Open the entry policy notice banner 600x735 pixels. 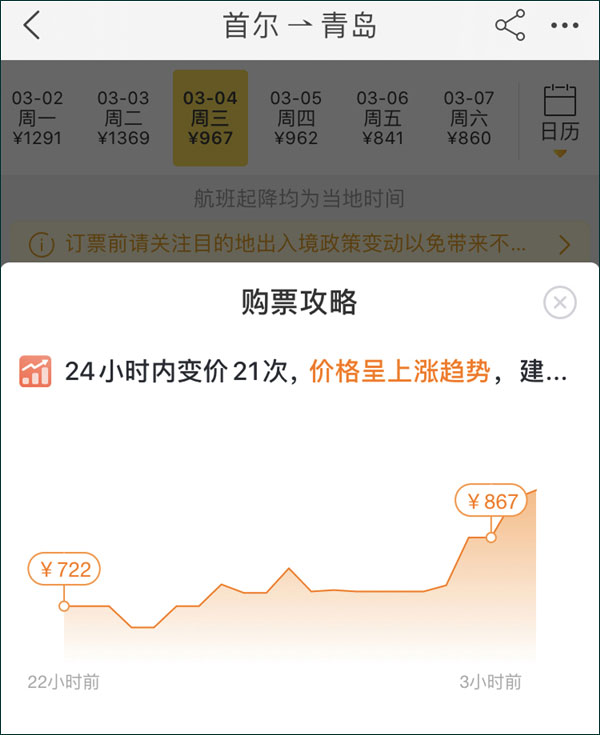tap(300, 244)
